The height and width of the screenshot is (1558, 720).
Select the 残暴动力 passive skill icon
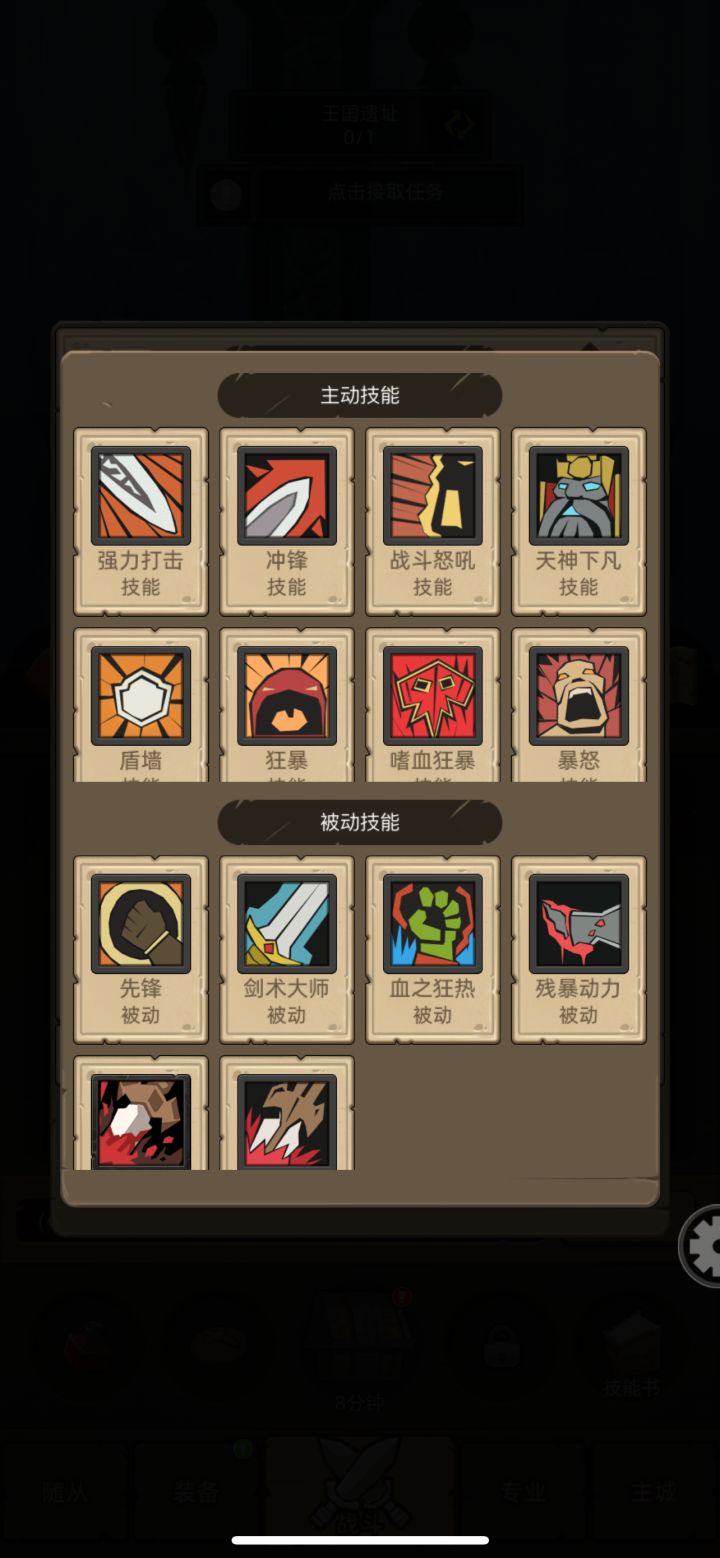578,925
